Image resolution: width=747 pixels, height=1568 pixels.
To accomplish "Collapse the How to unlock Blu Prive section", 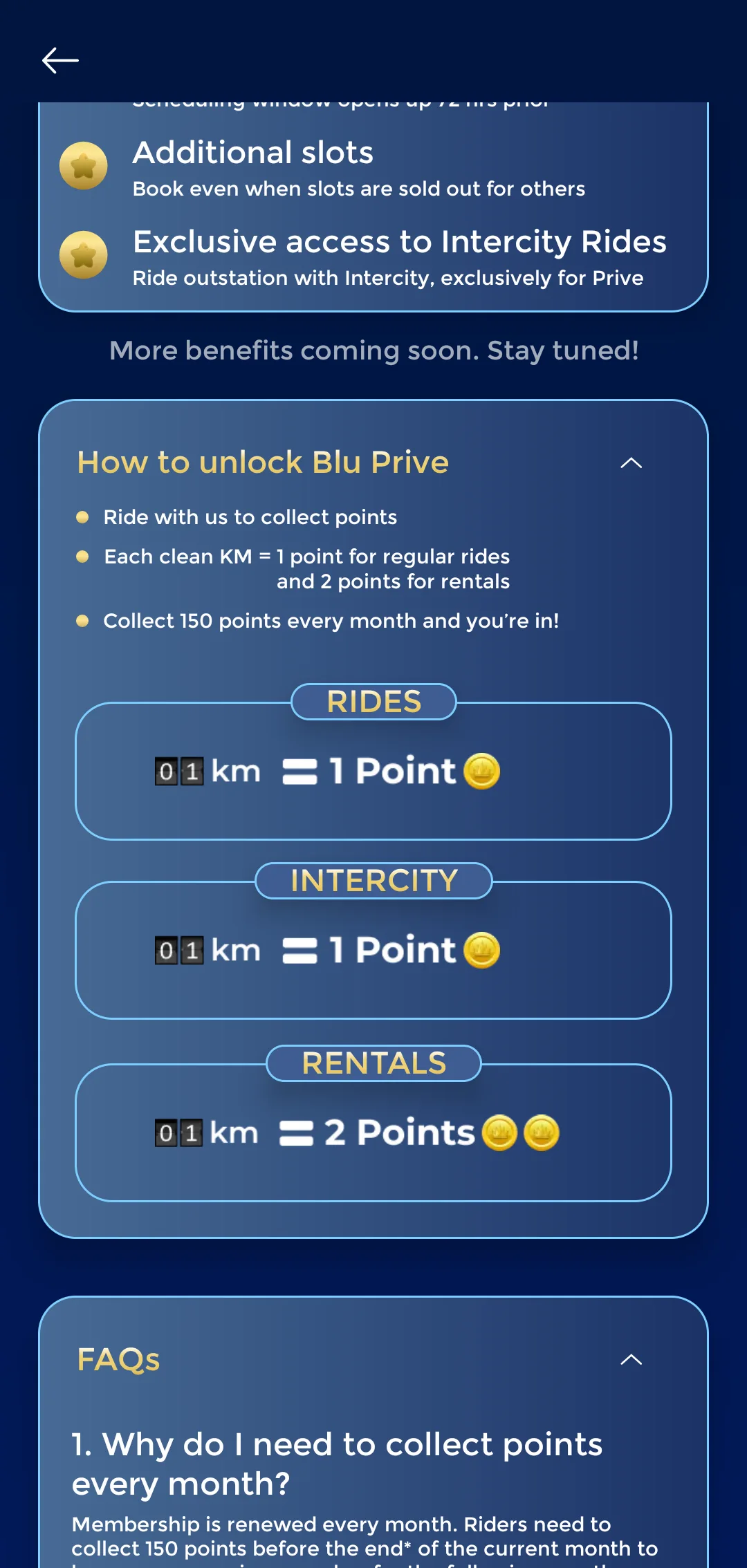I will (x=631, y=463).
